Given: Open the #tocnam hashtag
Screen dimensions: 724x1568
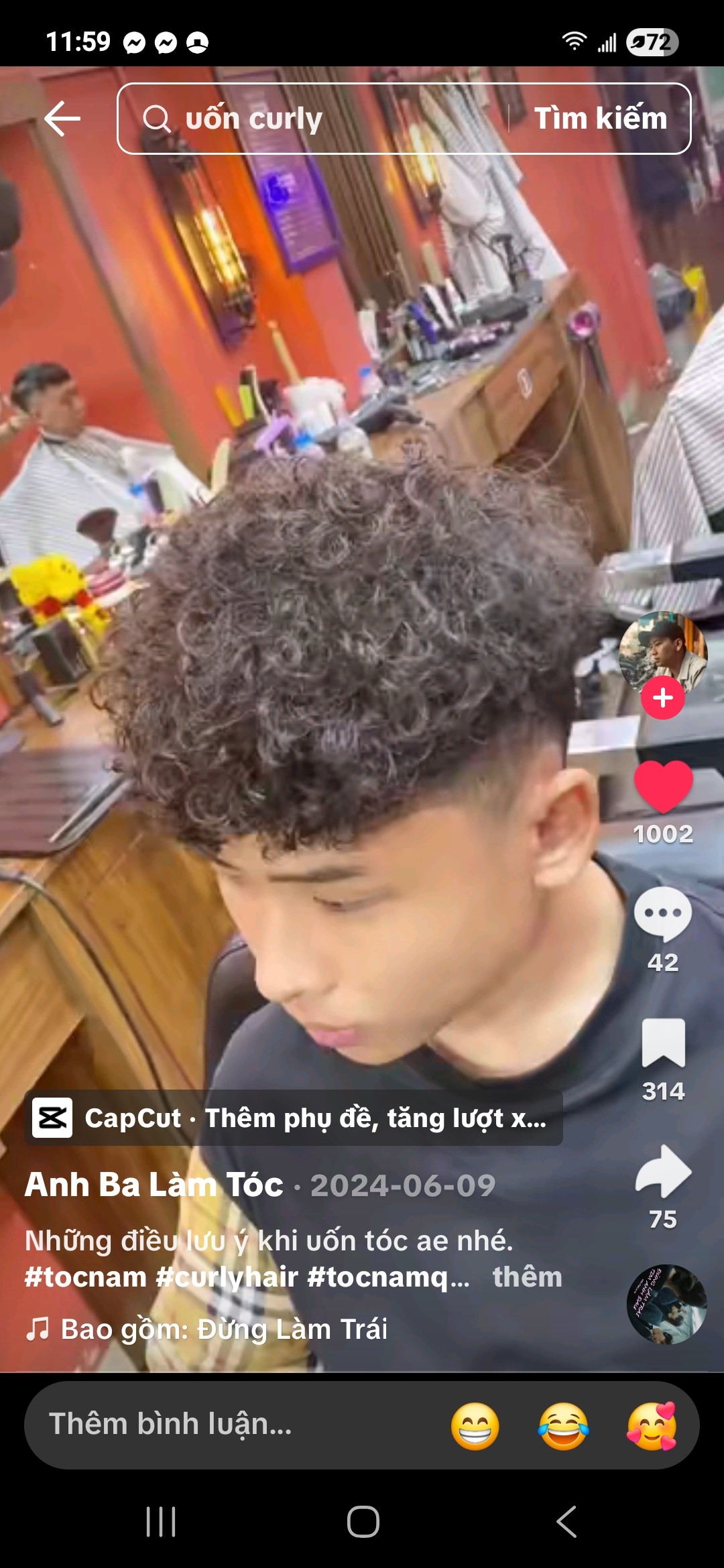Looking at the screenshot, I should 85,1277.
